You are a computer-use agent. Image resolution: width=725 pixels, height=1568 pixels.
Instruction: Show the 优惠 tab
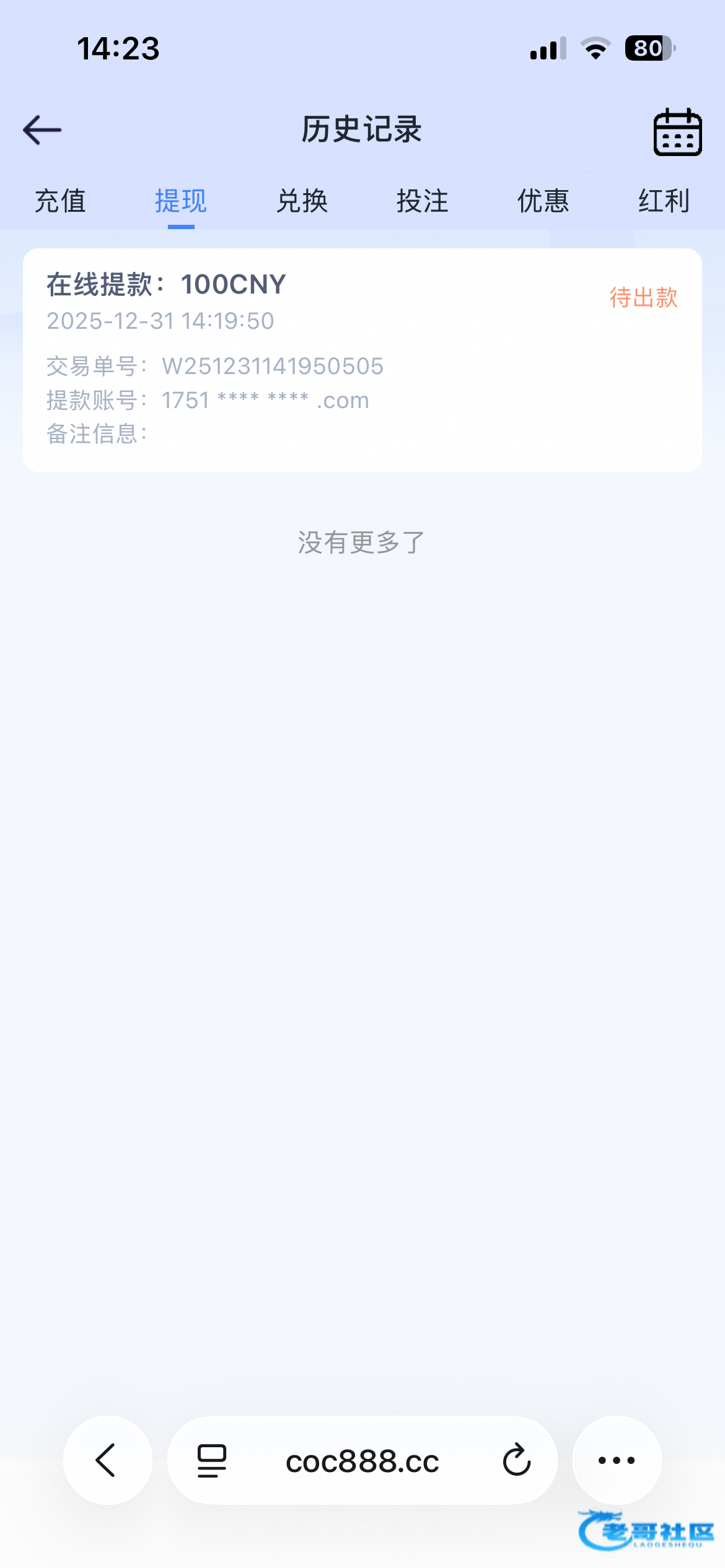click(x=543, y=201)
